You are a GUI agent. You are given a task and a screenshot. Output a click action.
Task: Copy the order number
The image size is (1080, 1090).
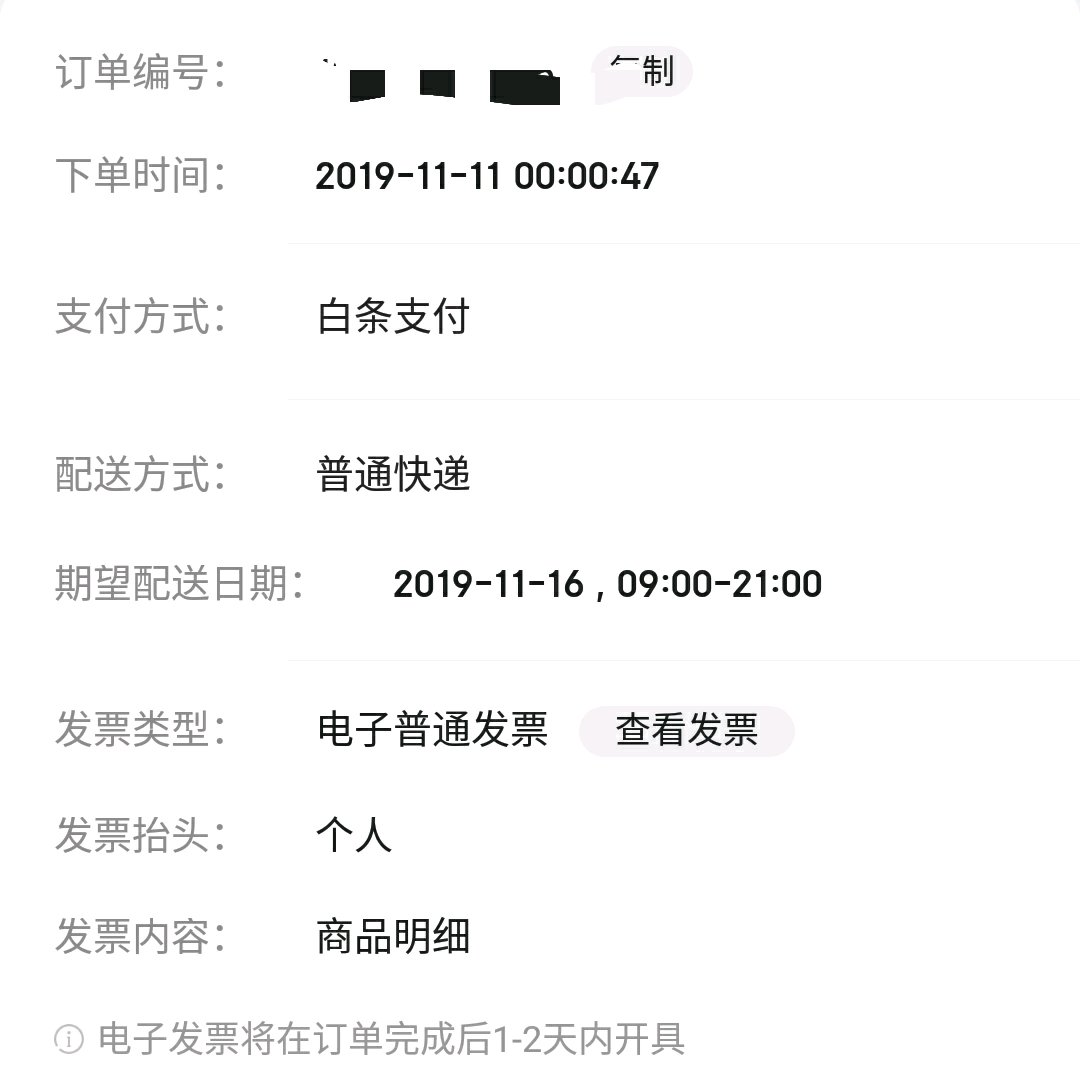pos(641,72)
